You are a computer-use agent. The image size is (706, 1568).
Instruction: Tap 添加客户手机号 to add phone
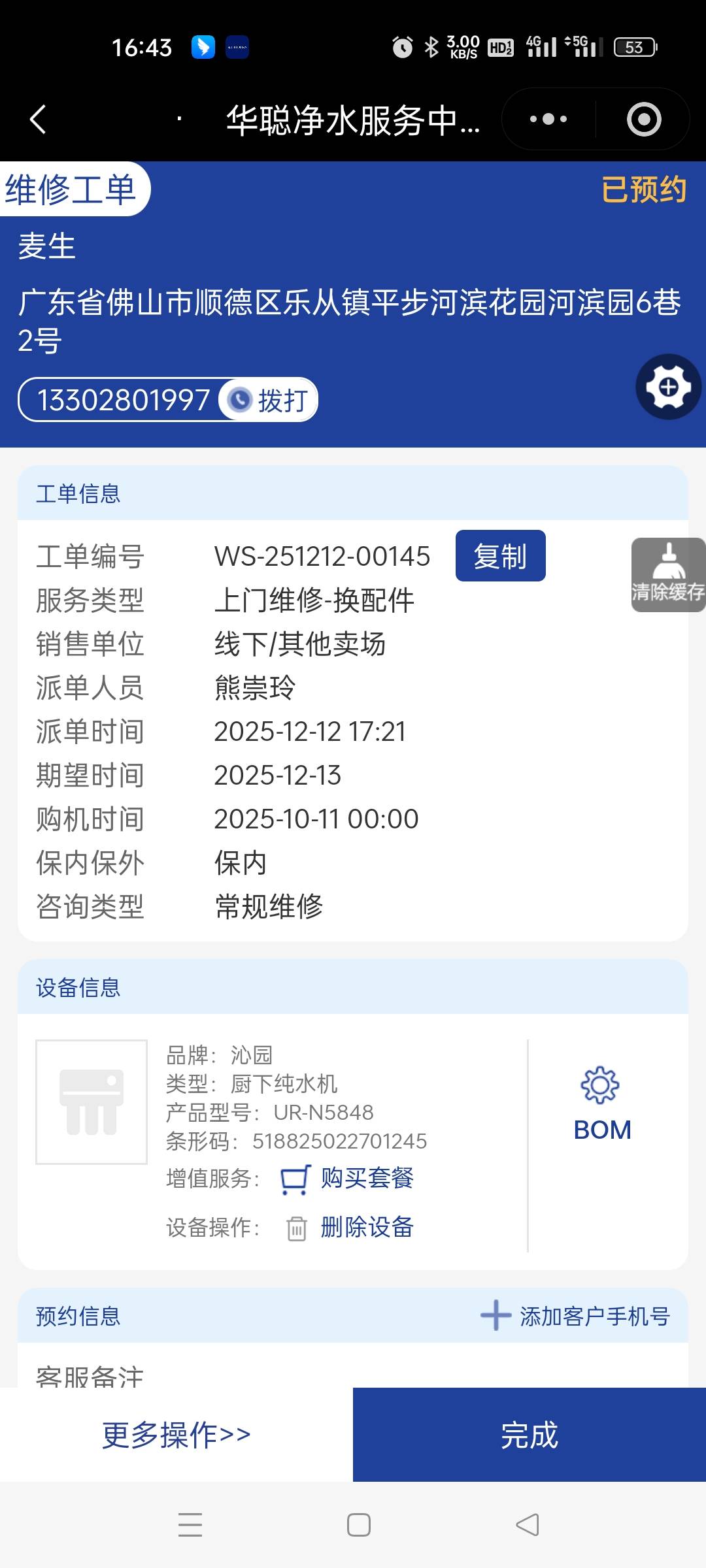(575, 1316)
